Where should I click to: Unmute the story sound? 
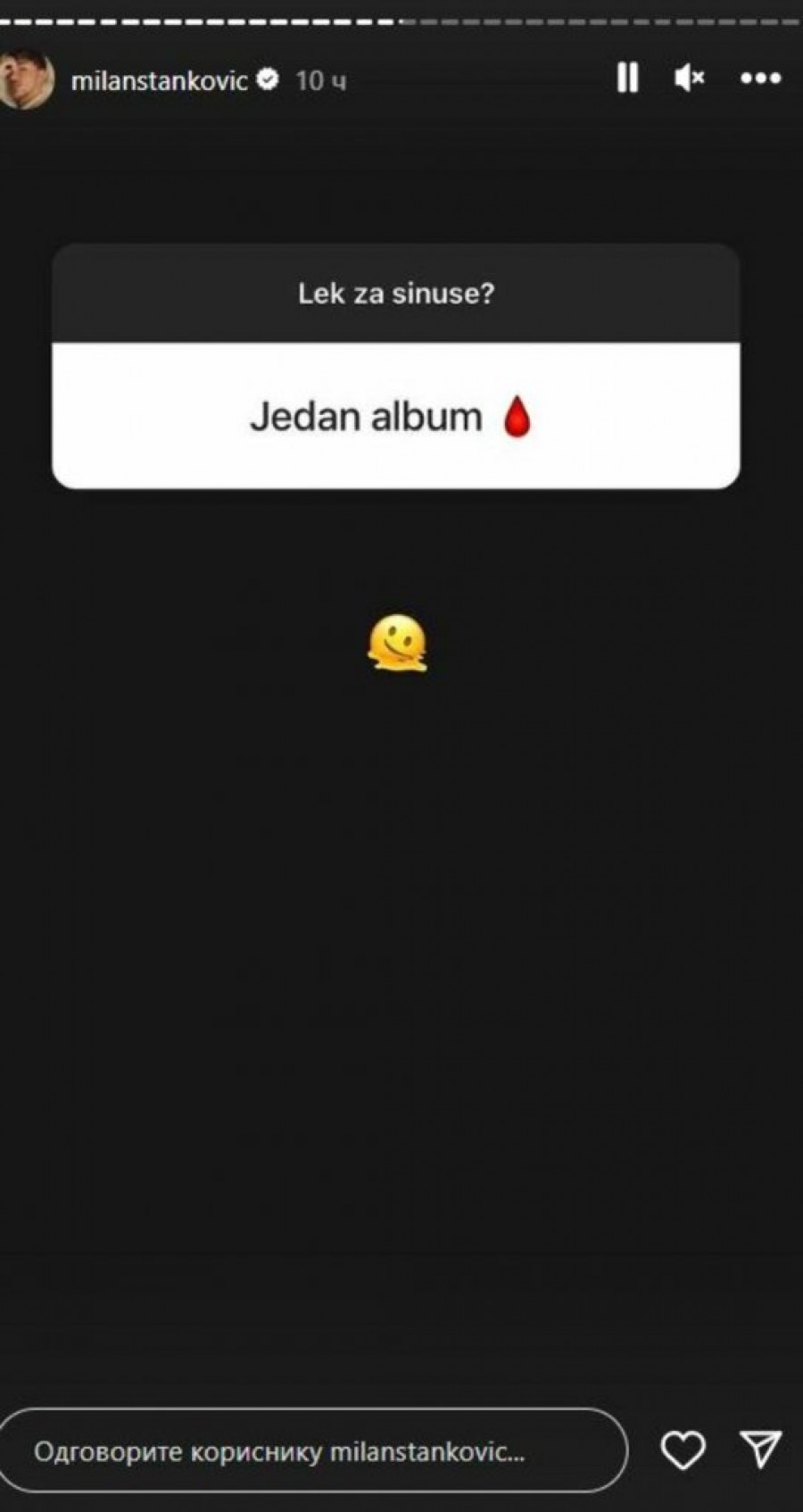689,79
